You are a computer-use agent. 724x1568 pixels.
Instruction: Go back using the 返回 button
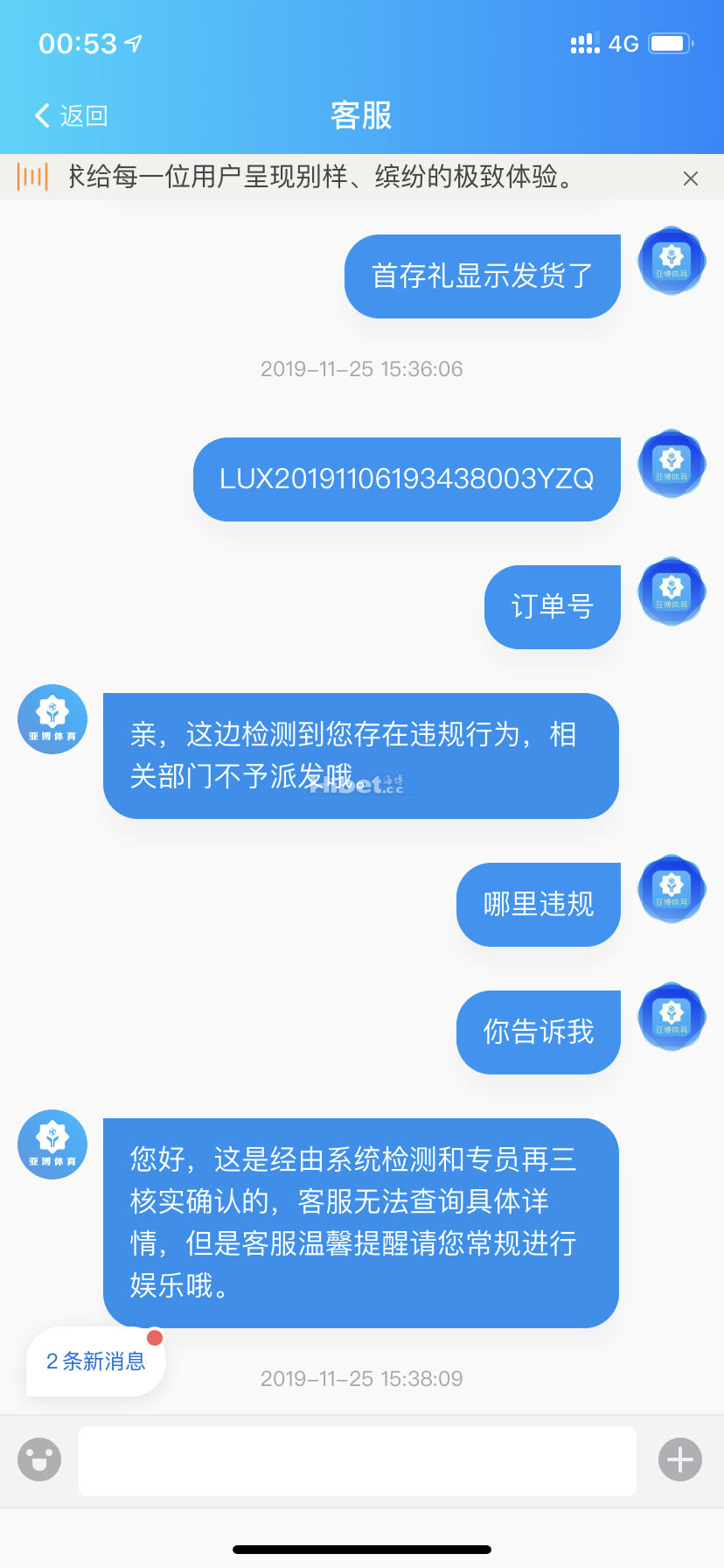tap(71, 115)
